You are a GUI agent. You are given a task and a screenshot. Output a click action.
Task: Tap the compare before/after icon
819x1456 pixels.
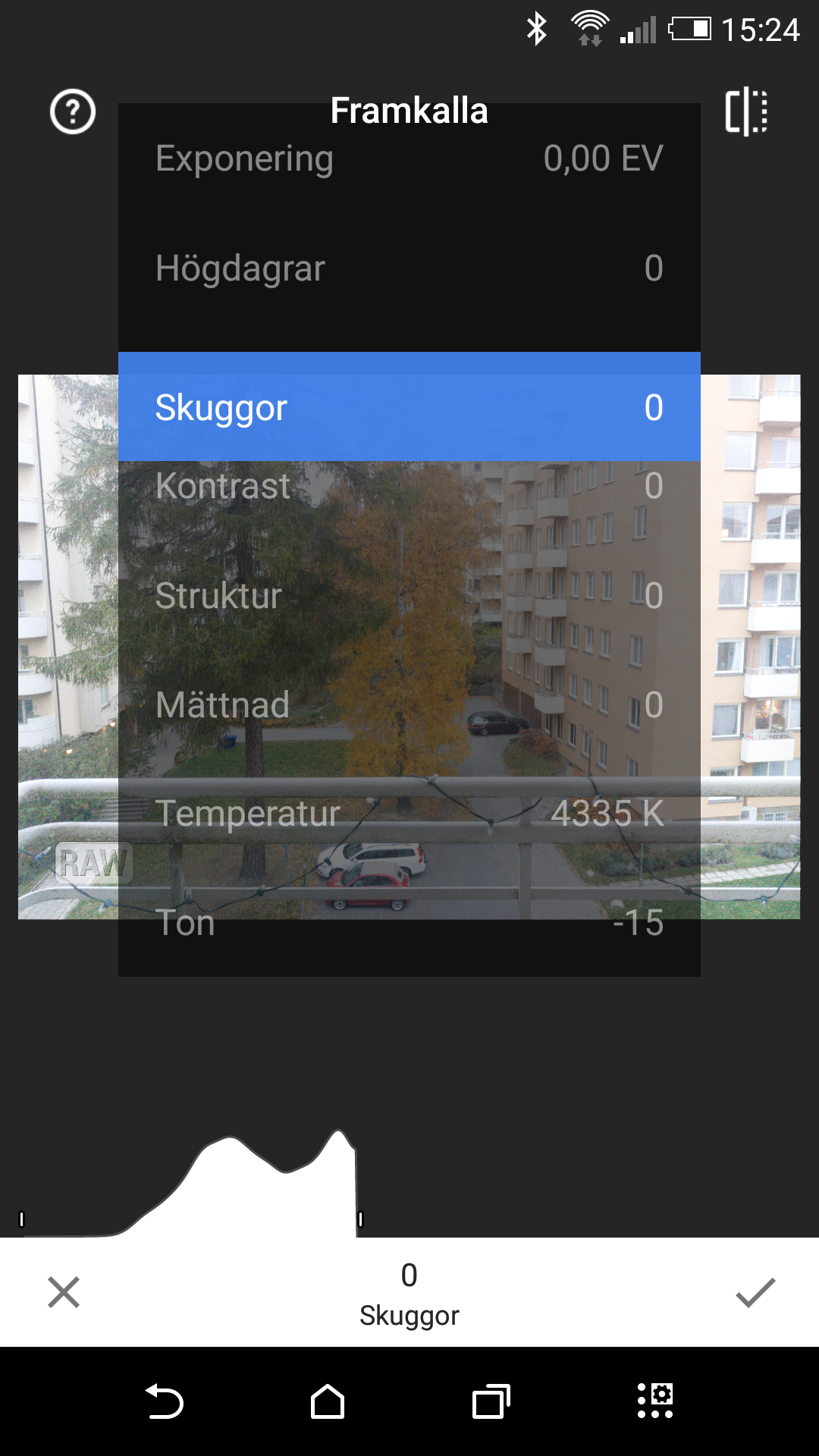point(746,112)
